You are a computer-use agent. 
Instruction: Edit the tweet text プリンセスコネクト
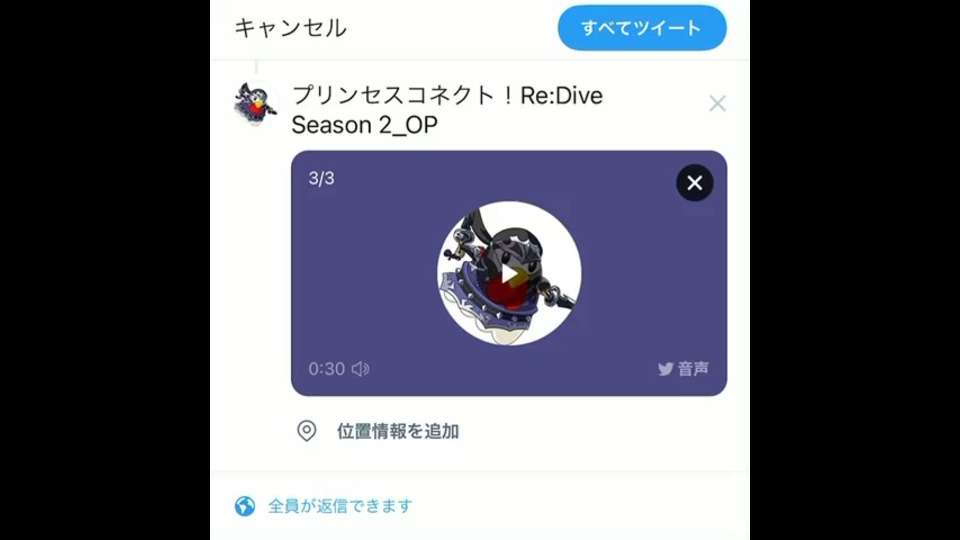click(447, 110)
